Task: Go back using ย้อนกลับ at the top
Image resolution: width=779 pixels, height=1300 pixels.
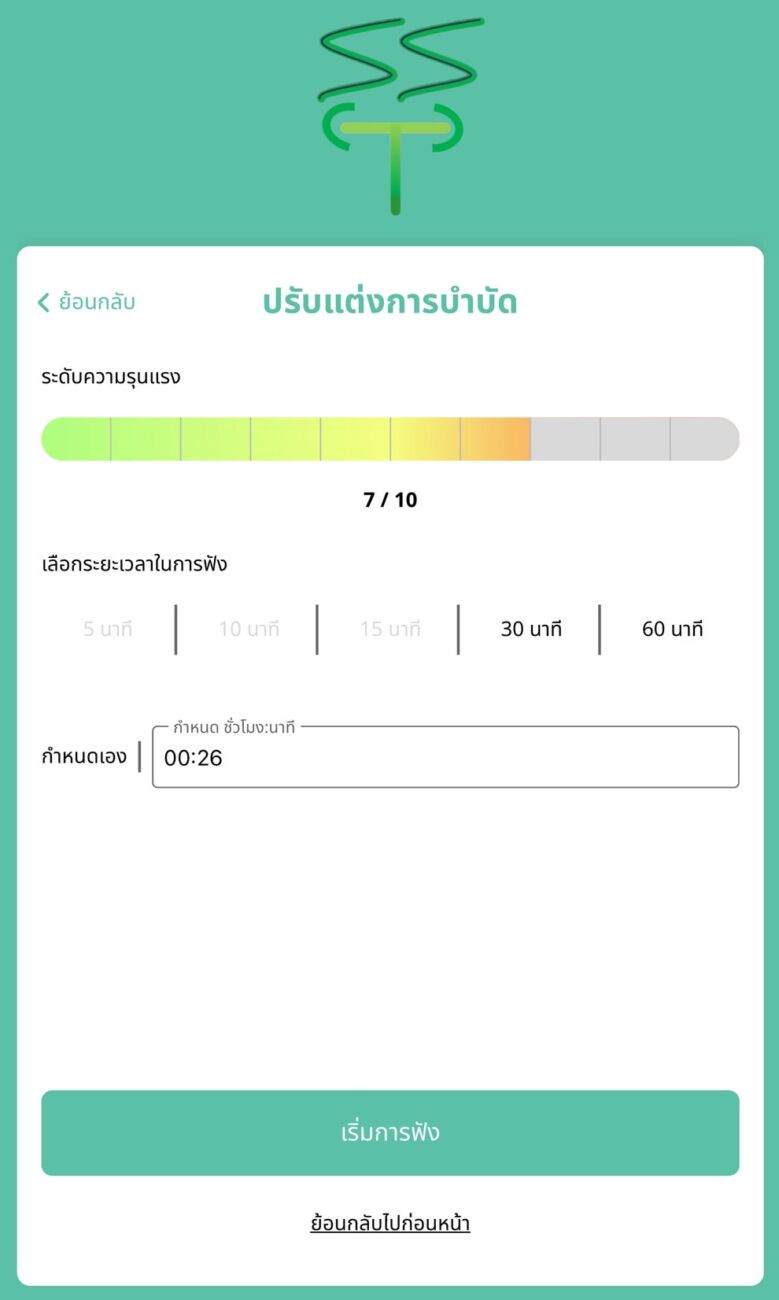Action: 86,302
